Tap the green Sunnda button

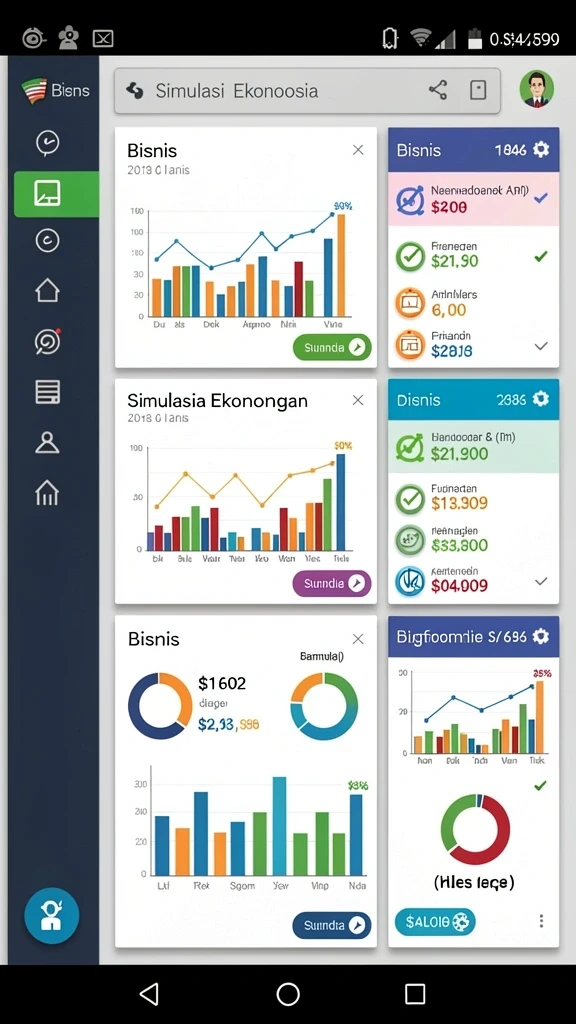332,347
